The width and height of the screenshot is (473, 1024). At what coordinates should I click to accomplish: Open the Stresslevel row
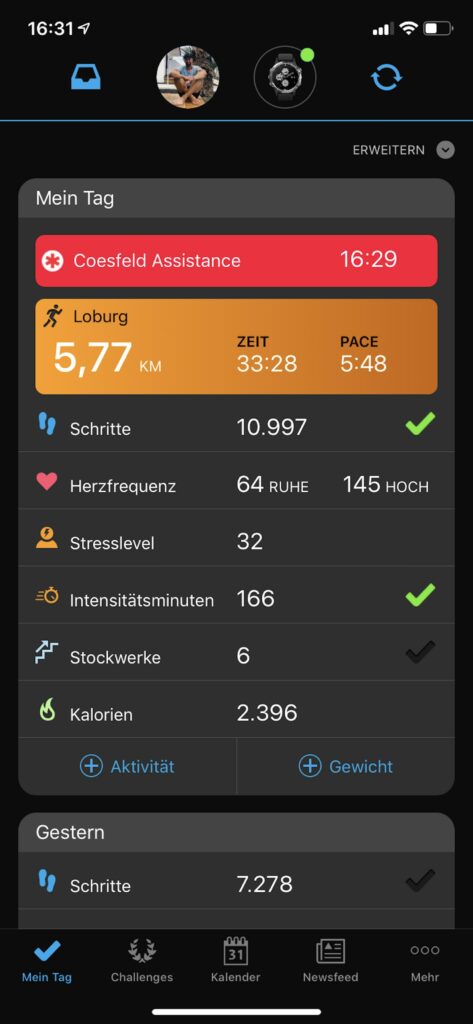click(236, 541)
